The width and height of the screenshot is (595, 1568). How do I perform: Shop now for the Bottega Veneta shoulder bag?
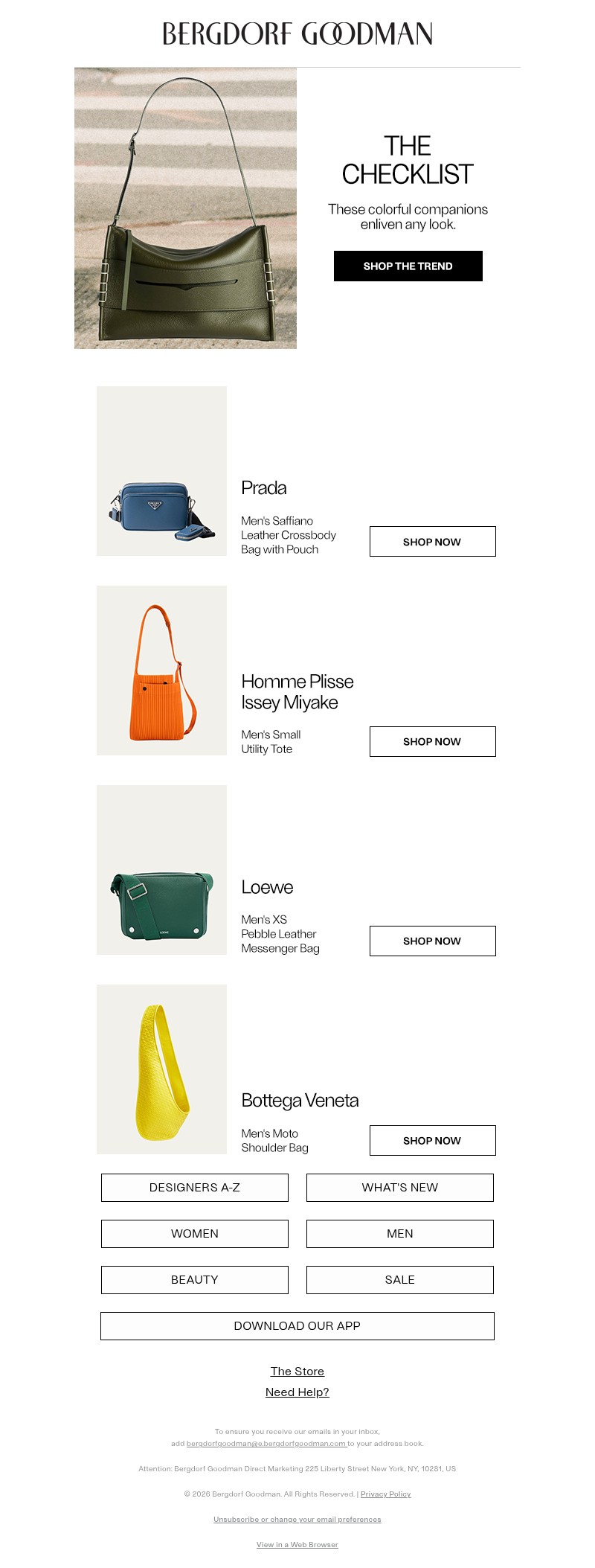click(x=432, y=1140)
